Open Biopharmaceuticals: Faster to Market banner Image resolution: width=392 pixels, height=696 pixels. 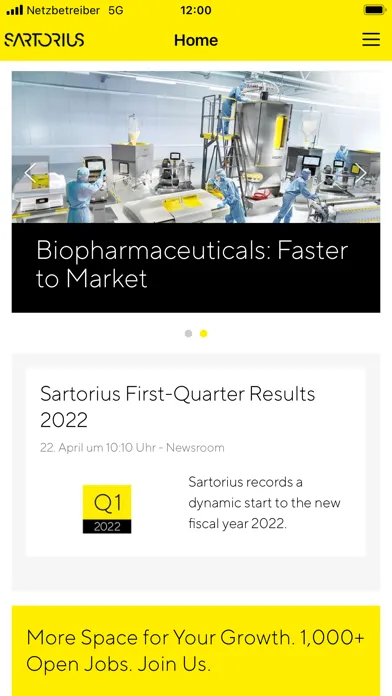tap(196, 192)
